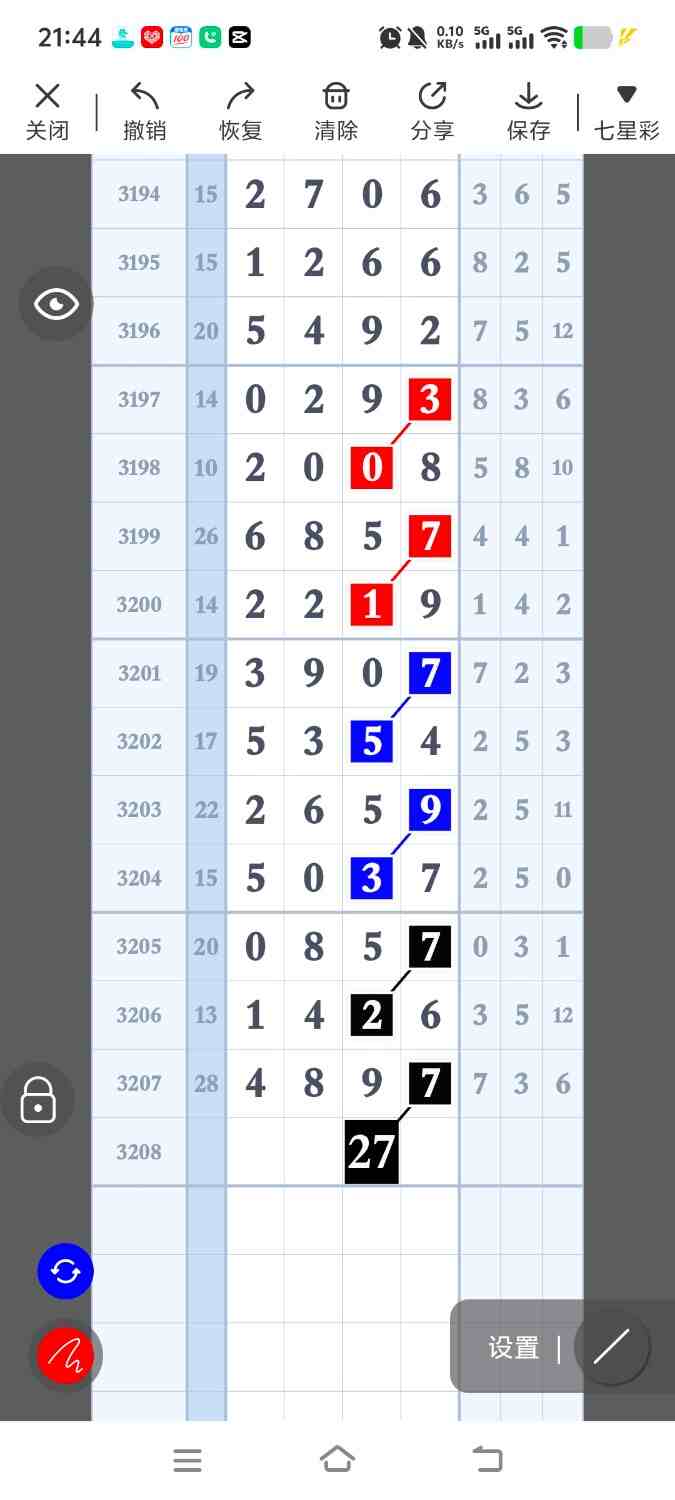Open 设置 for the drawing tool

[x=514, y=1348]
